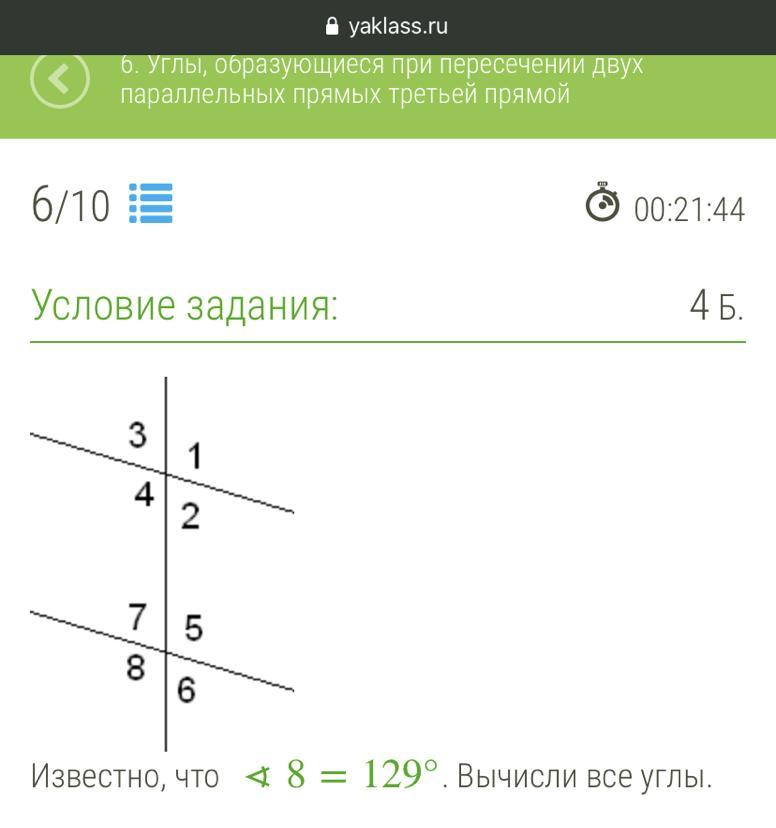This screenshot has width=776, height=828.
Task: Tap the yaklass.ru address bar
Action: coord(388,27)
